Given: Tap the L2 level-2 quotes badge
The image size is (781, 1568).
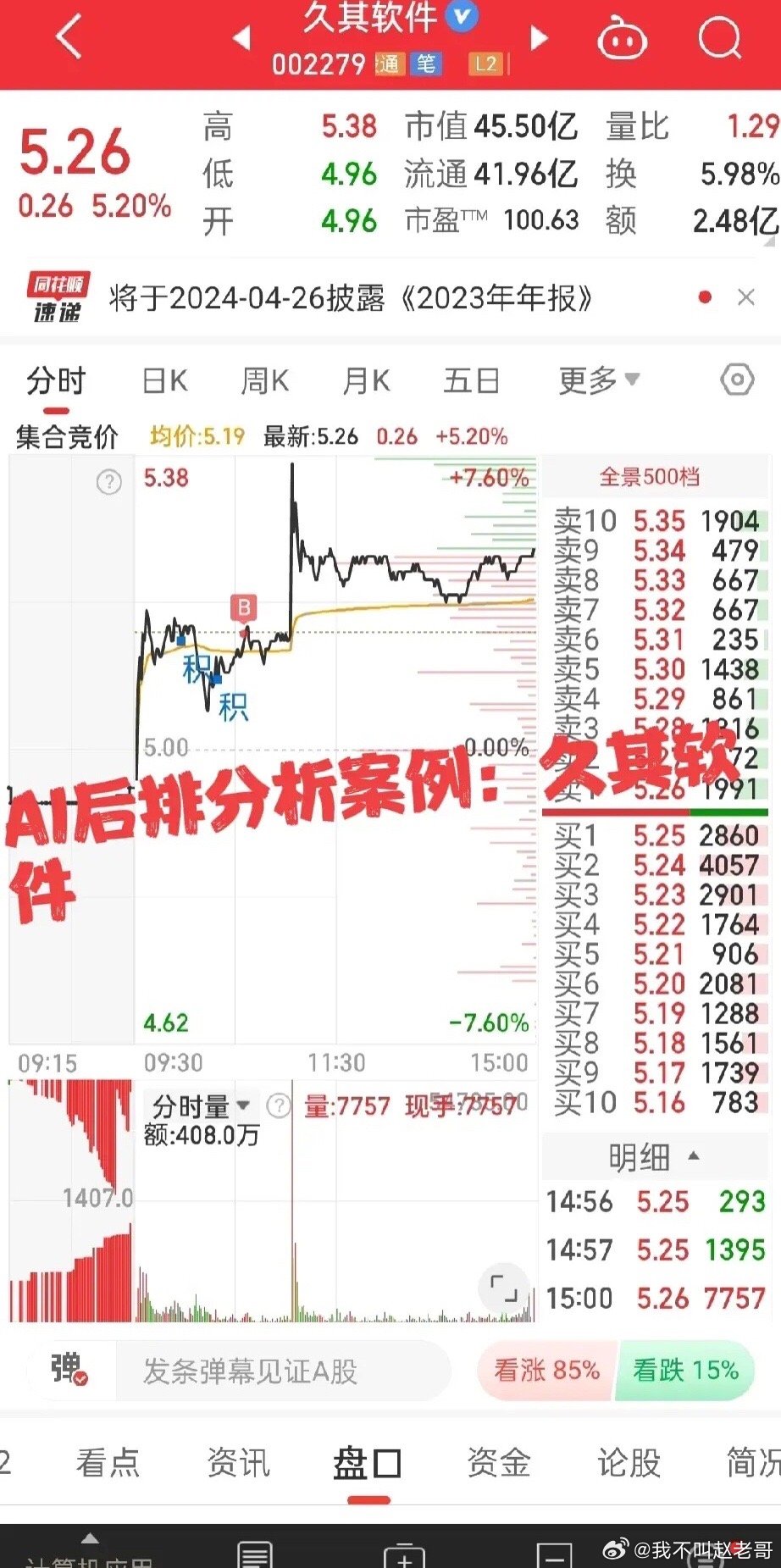Looking at the screenshot, I should click(485, 64).
